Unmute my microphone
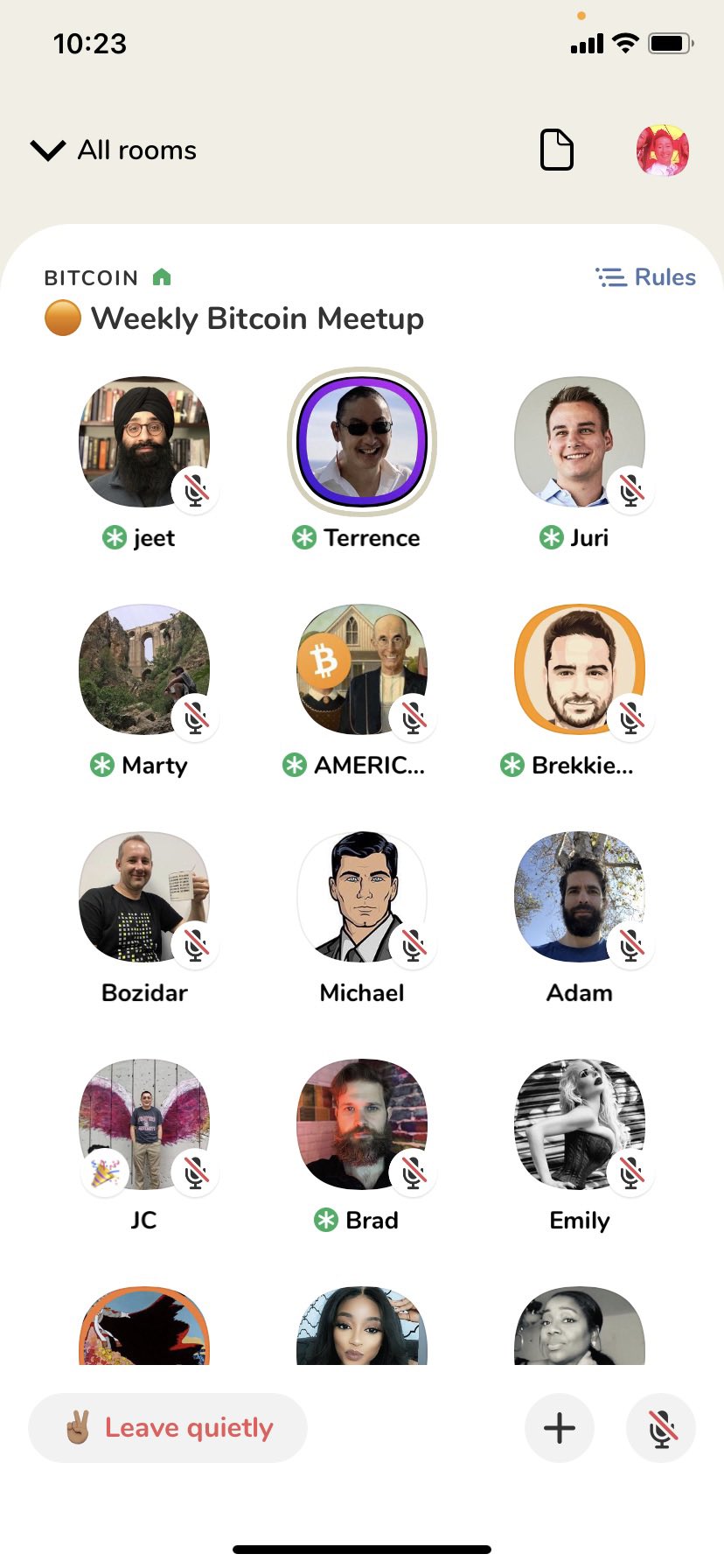This screenshot has height=1568, width=724. (x=661, y=1428)
